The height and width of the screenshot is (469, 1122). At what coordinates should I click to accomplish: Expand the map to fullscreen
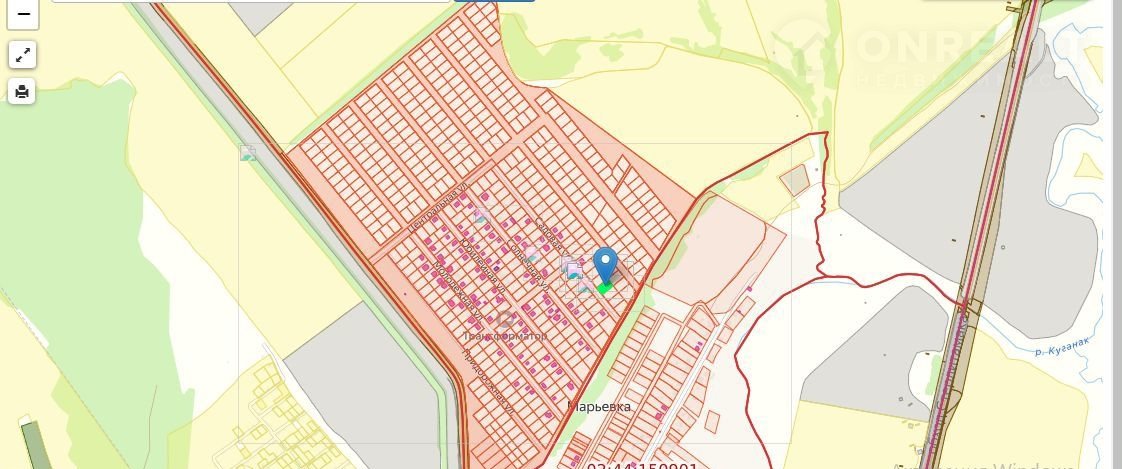(22, 54)
